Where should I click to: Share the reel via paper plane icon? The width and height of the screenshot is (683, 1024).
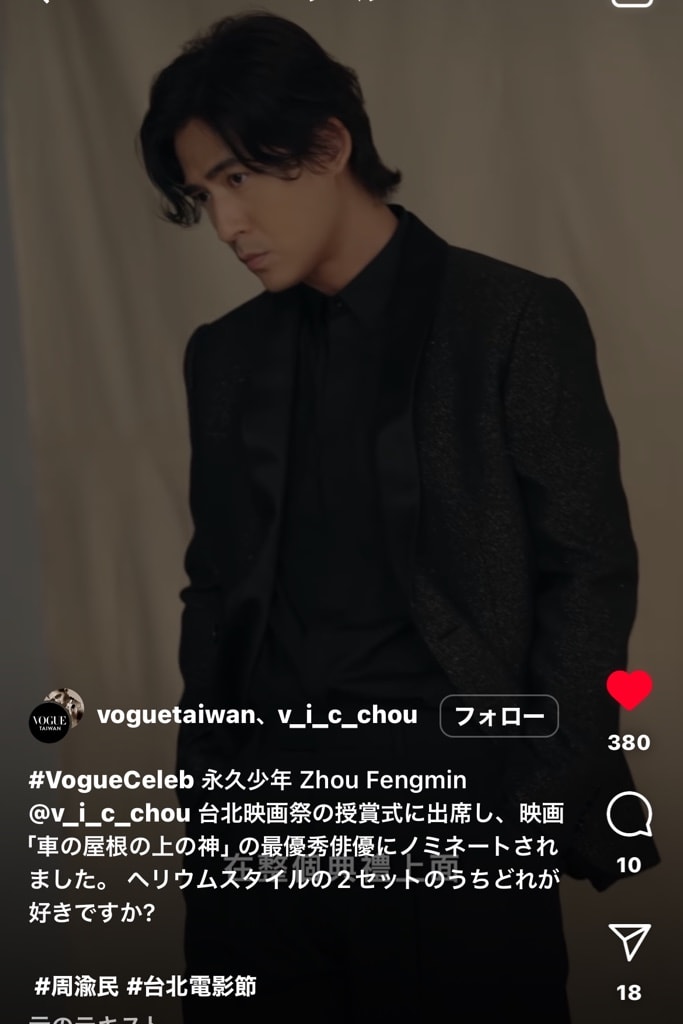point(629,942)
